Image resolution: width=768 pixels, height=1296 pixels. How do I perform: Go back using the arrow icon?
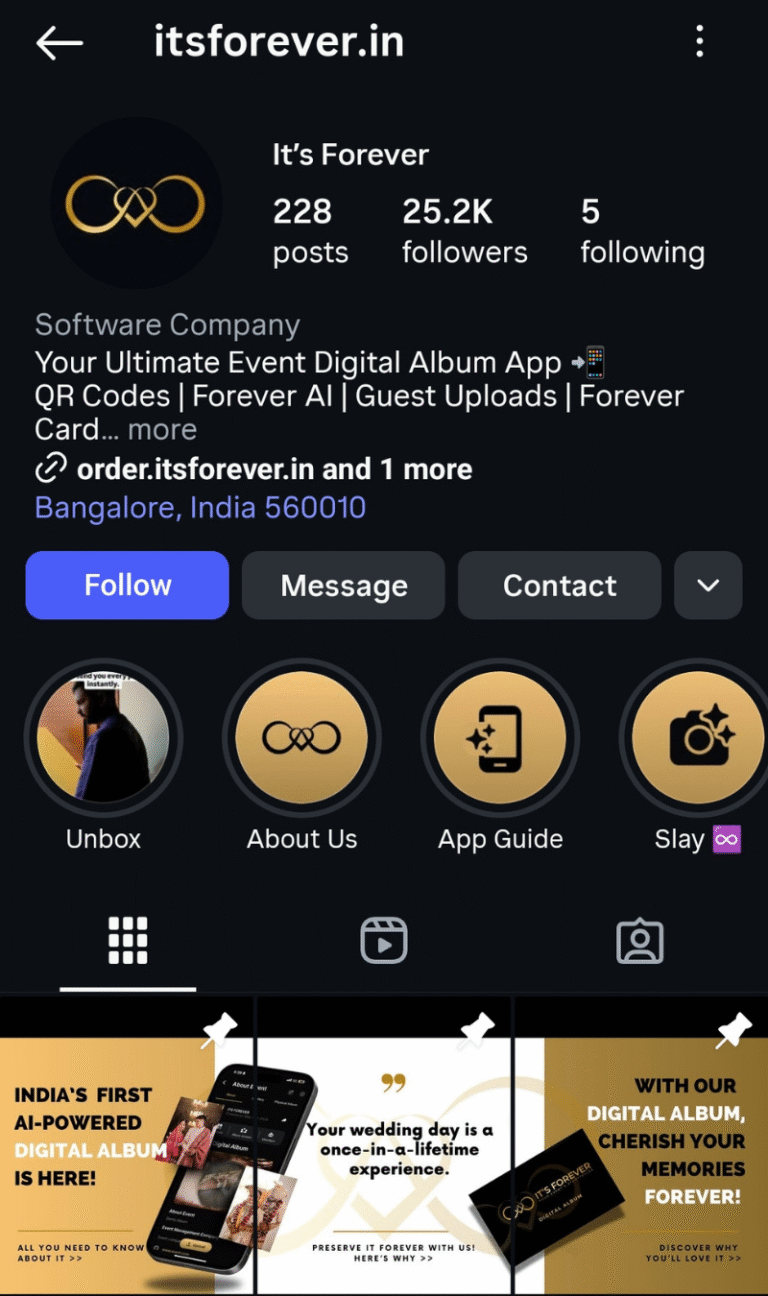59,42
